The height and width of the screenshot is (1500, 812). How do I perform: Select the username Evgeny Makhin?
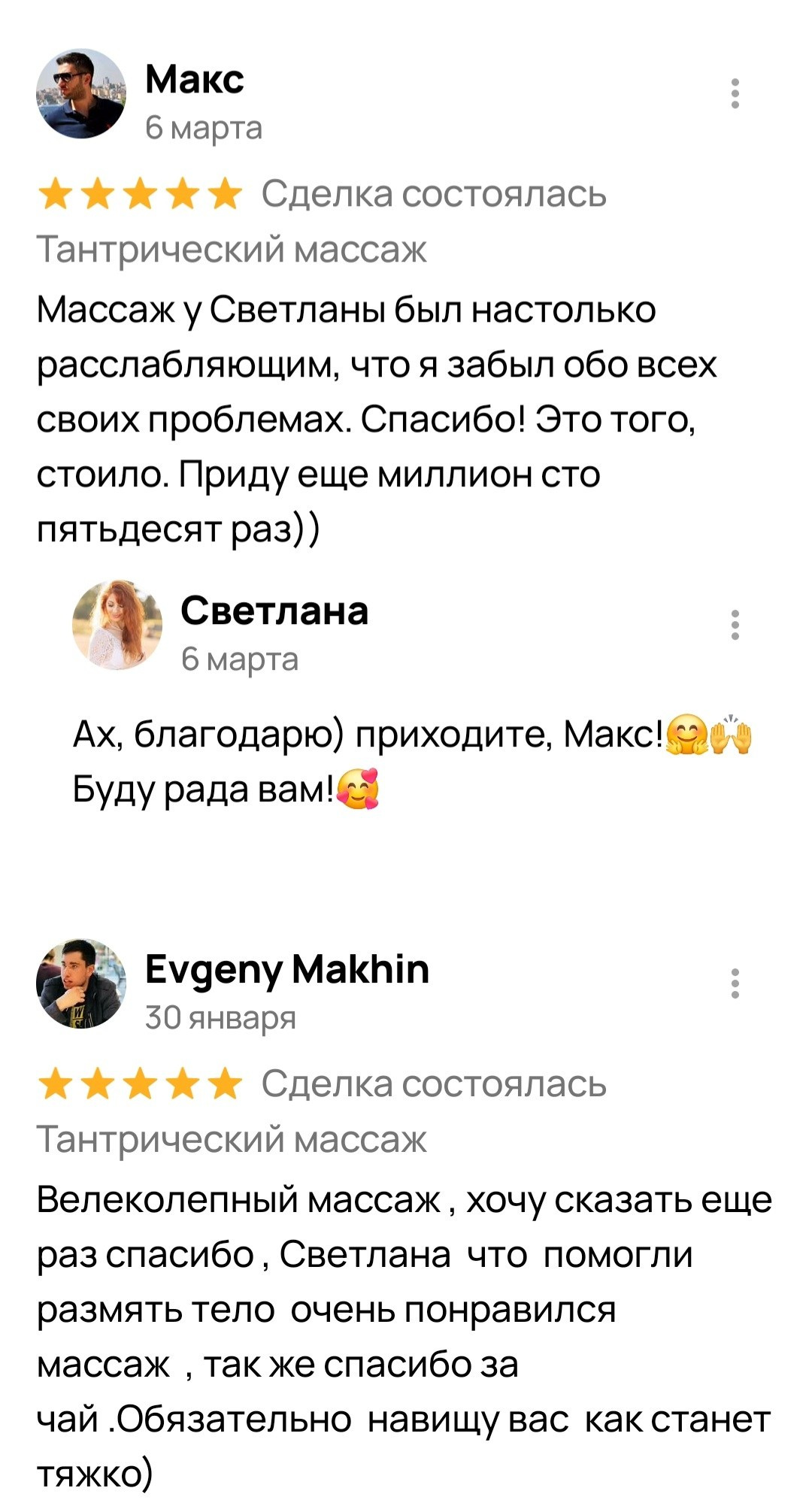coord(286,969)
